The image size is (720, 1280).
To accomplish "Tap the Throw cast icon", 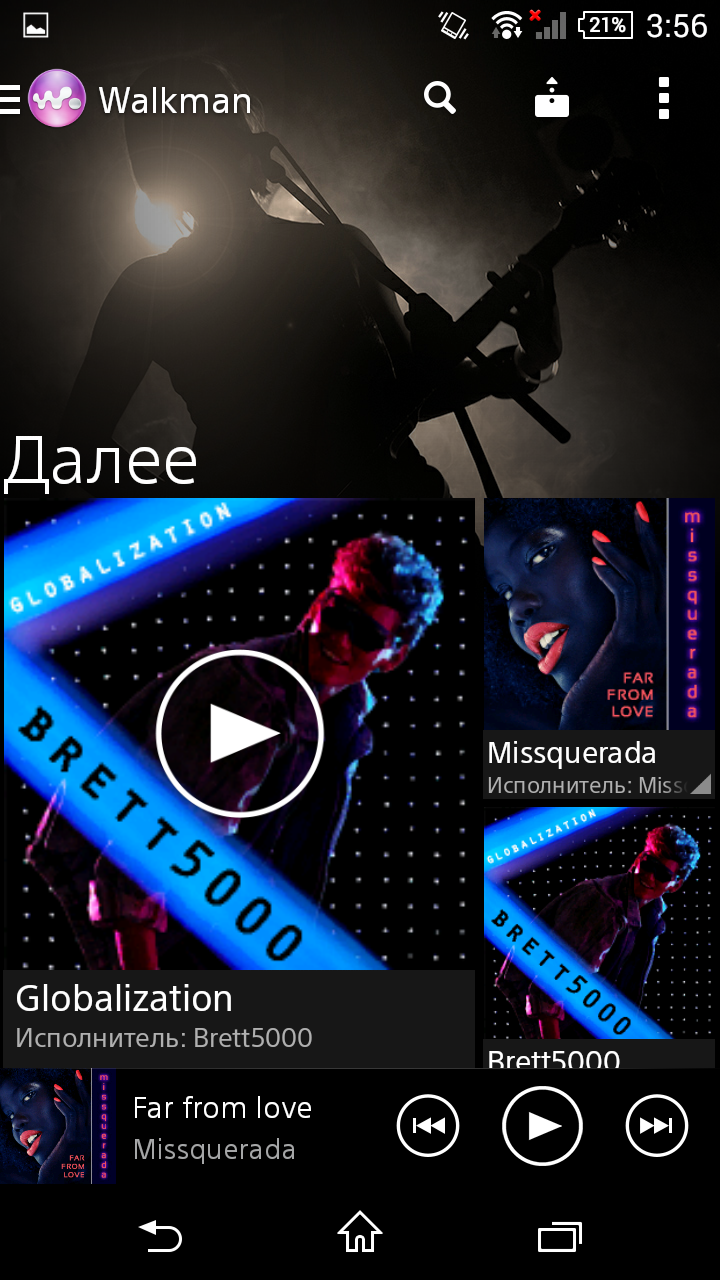I will click(552, 98).
